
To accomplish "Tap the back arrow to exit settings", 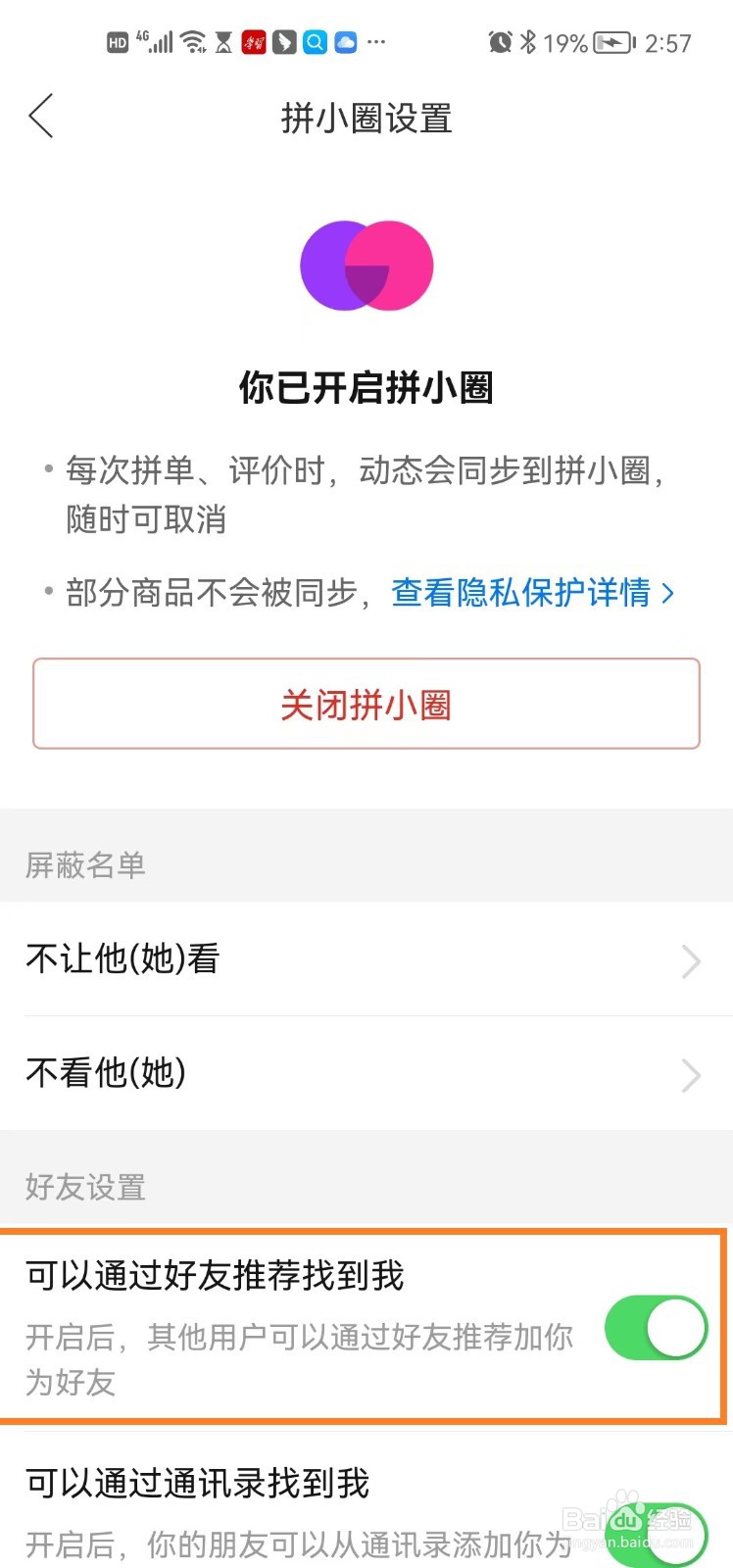I will coord(41,116).
